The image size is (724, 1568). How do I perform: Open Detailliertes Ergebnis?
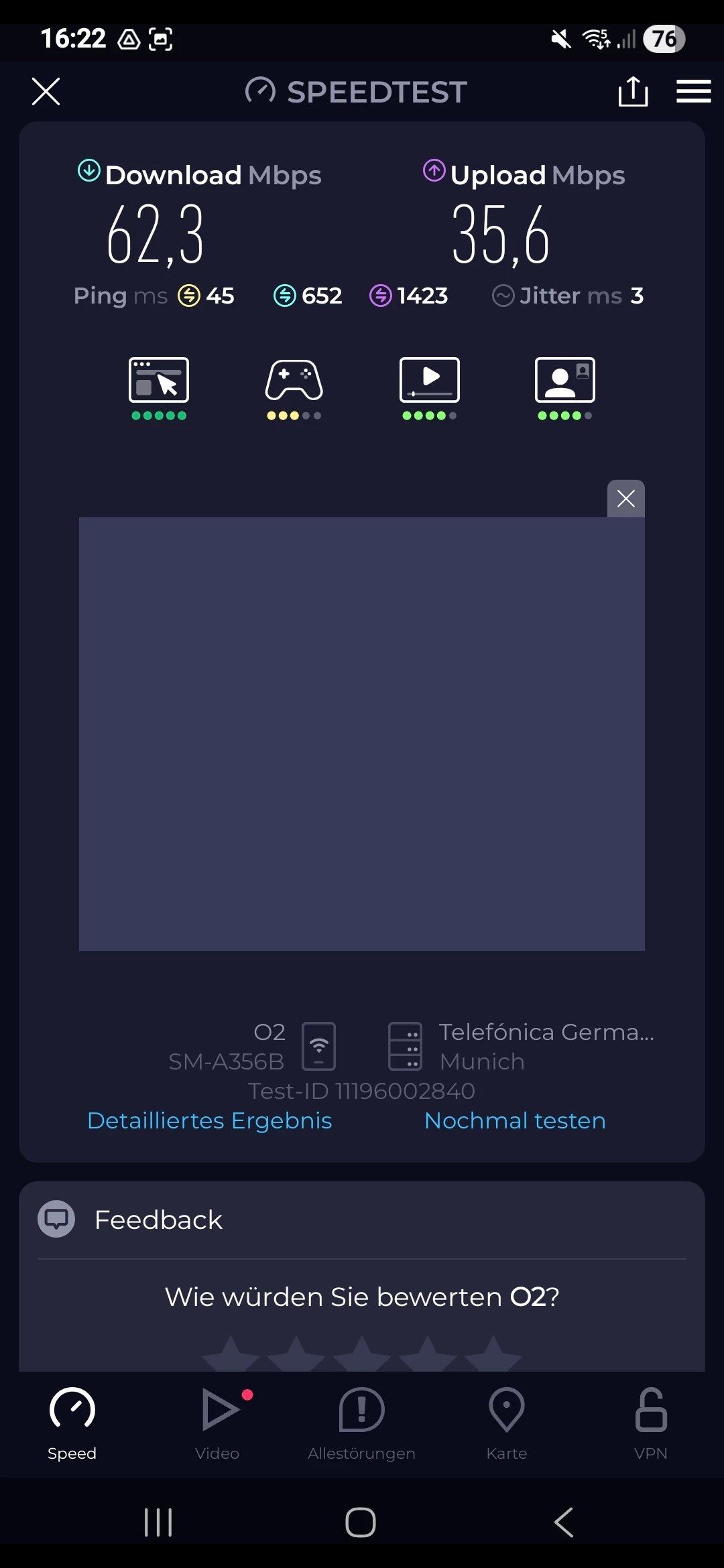pos(210,1120)
